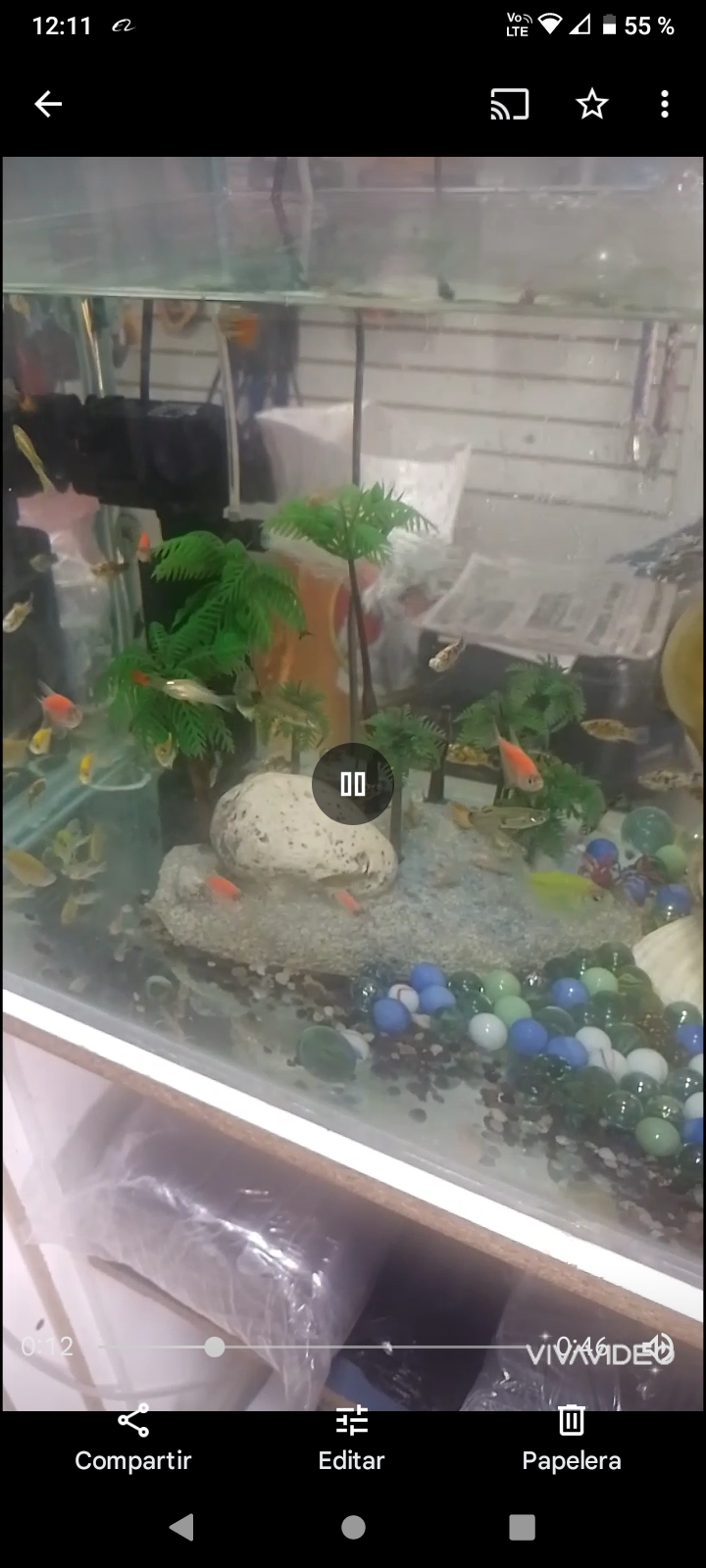Tap the system home button
Image resolution: width=706 pixels, height=1568 pixels.
pyautogui.click(x=354, y=1527)
